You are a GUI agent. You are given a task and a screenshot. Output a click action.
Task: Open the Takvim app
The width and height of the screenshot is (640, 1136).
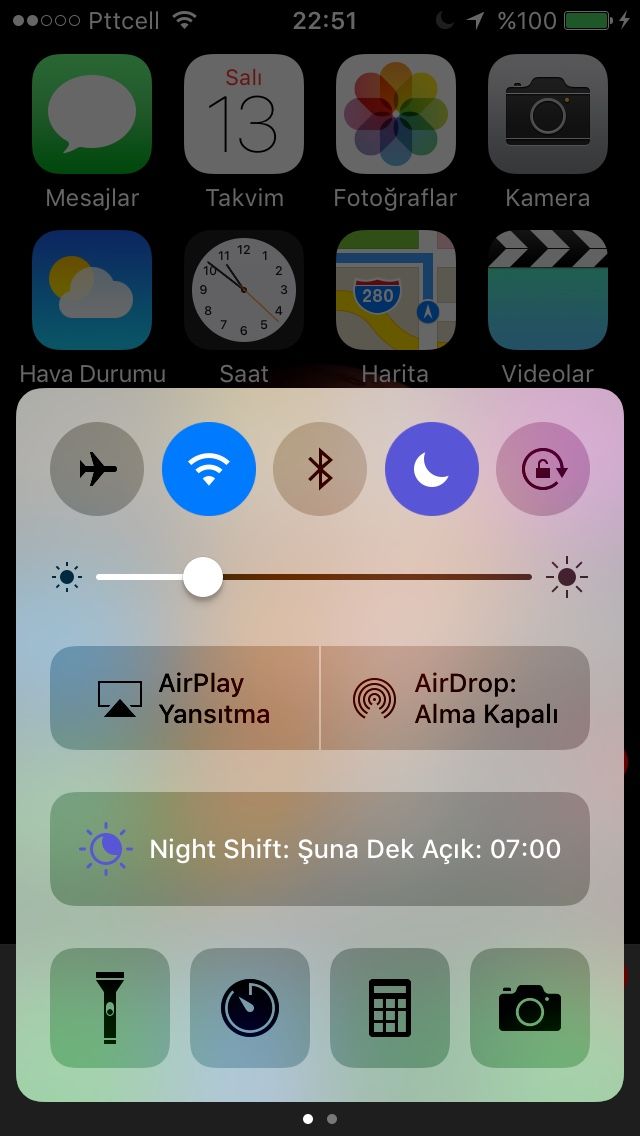coord(244,114)
